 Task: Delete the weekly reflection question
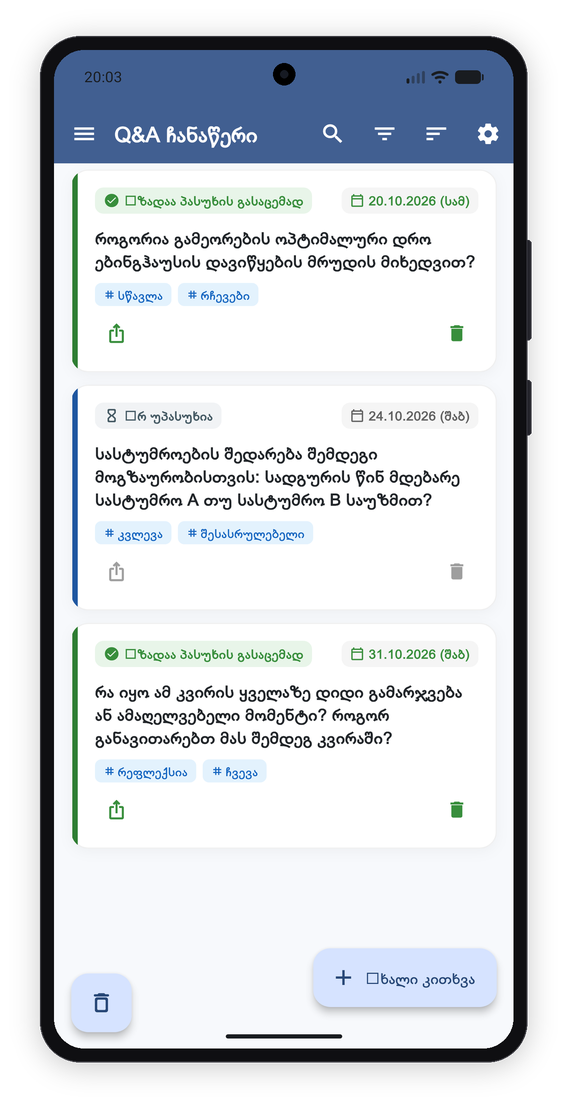457,809
